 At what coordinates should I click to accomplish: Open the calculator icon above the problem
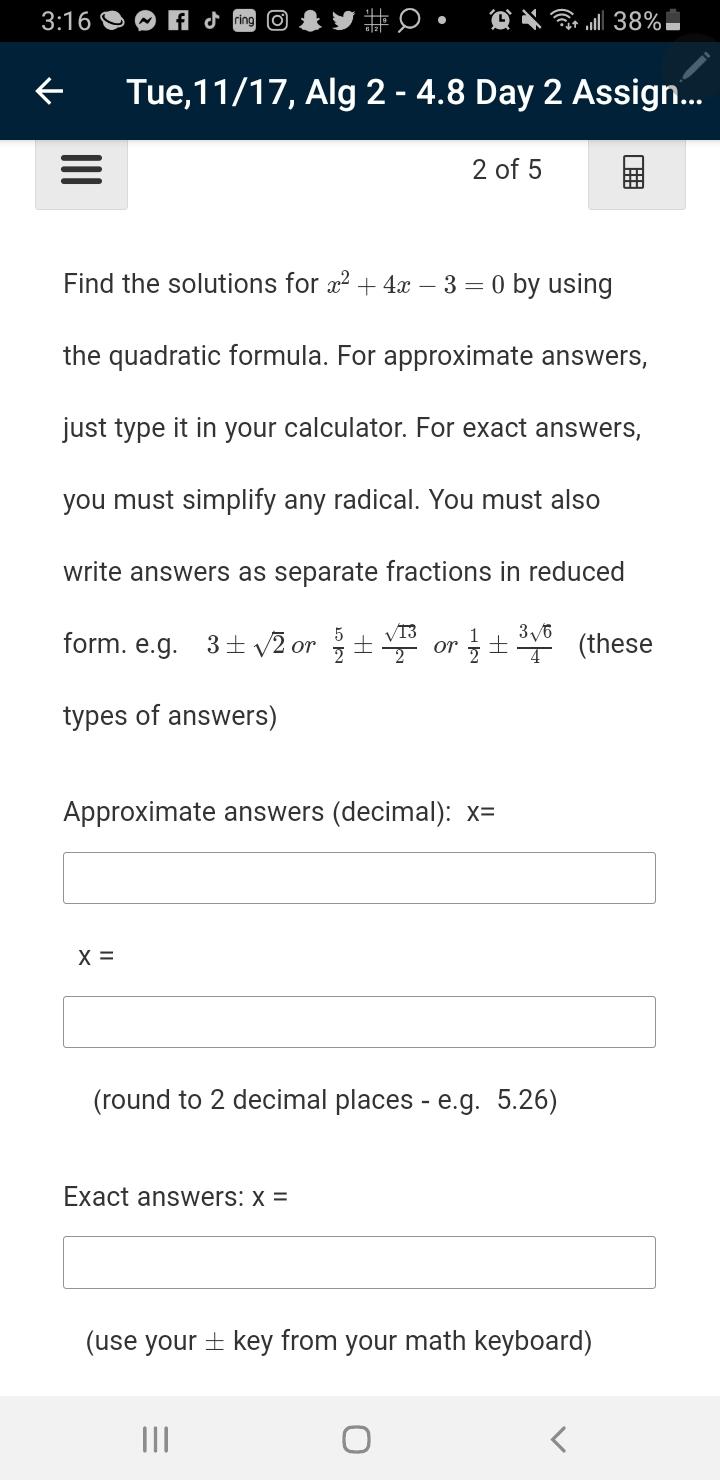point(636,172)
